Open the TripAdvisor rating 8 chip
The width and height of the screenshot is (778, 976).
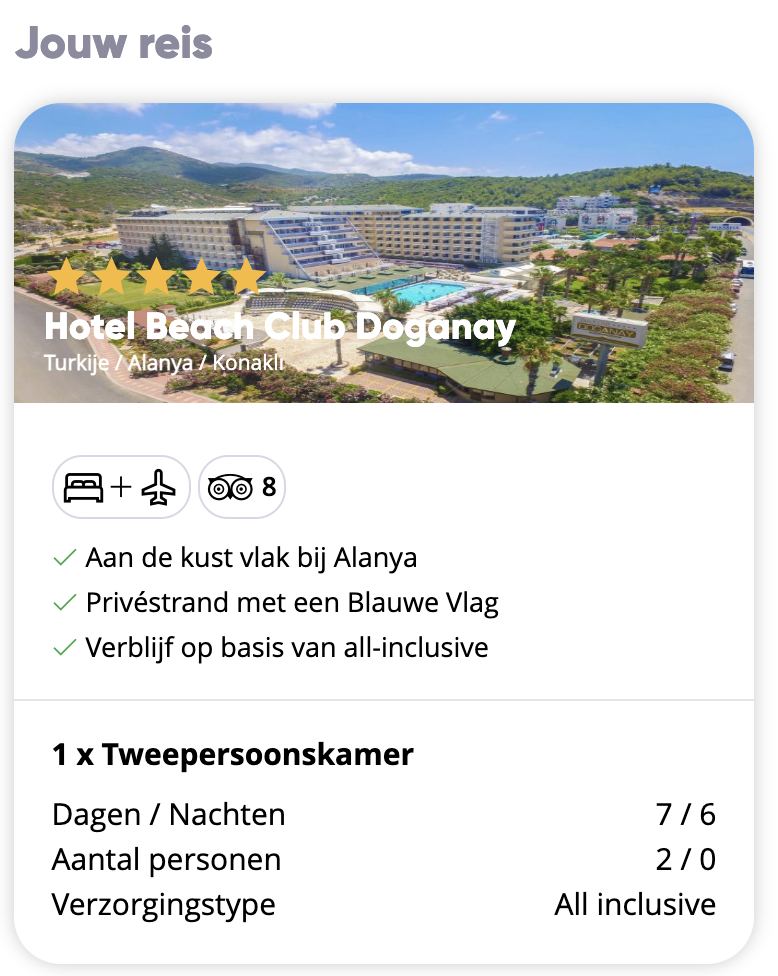(242, 487)
